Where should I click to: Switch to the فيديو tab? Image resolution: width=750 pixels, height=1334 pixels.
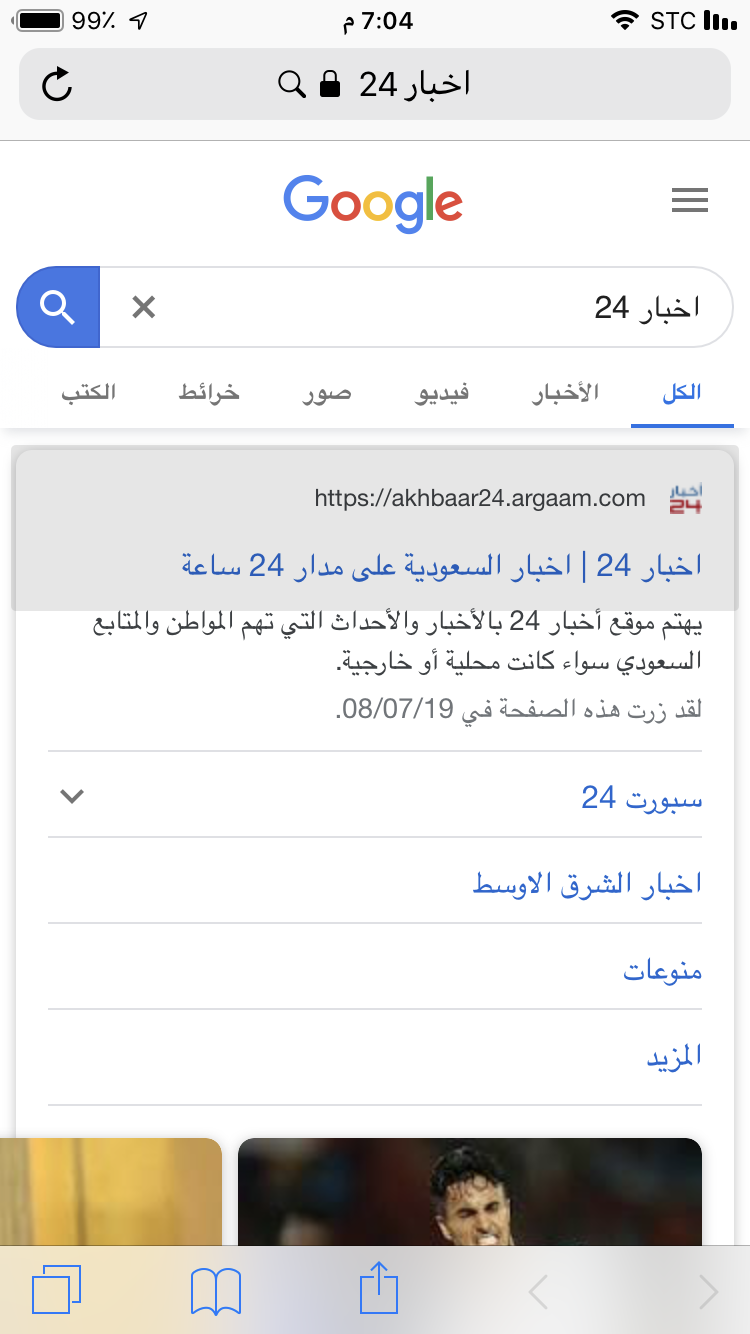[x=443, y=392]
